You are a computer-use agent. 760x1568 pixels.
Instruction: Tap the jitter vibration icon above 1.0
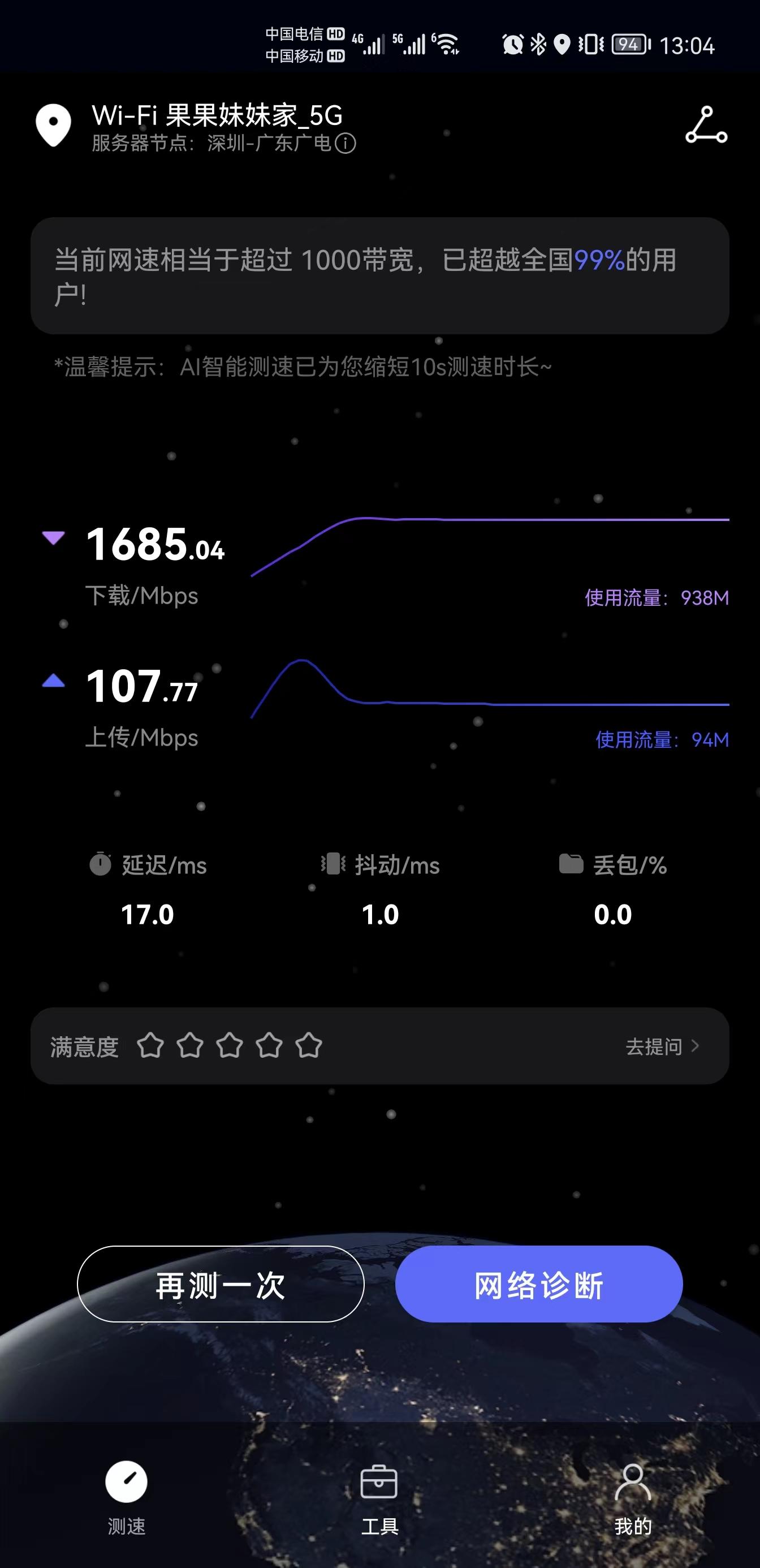point(334,864)
